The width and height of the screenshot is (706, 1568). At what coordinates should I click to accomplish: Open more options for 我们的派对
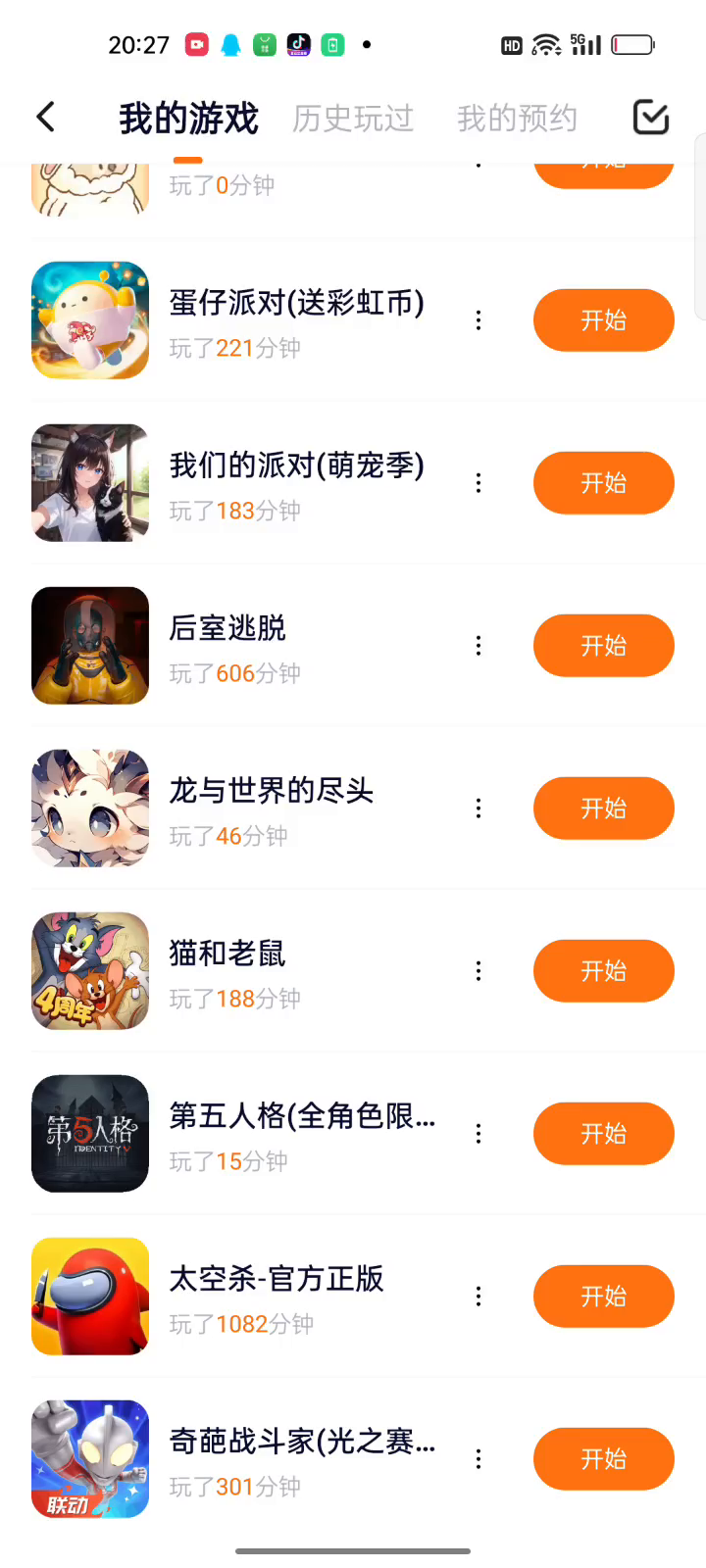pyautogui.click(x=479, y=483)
